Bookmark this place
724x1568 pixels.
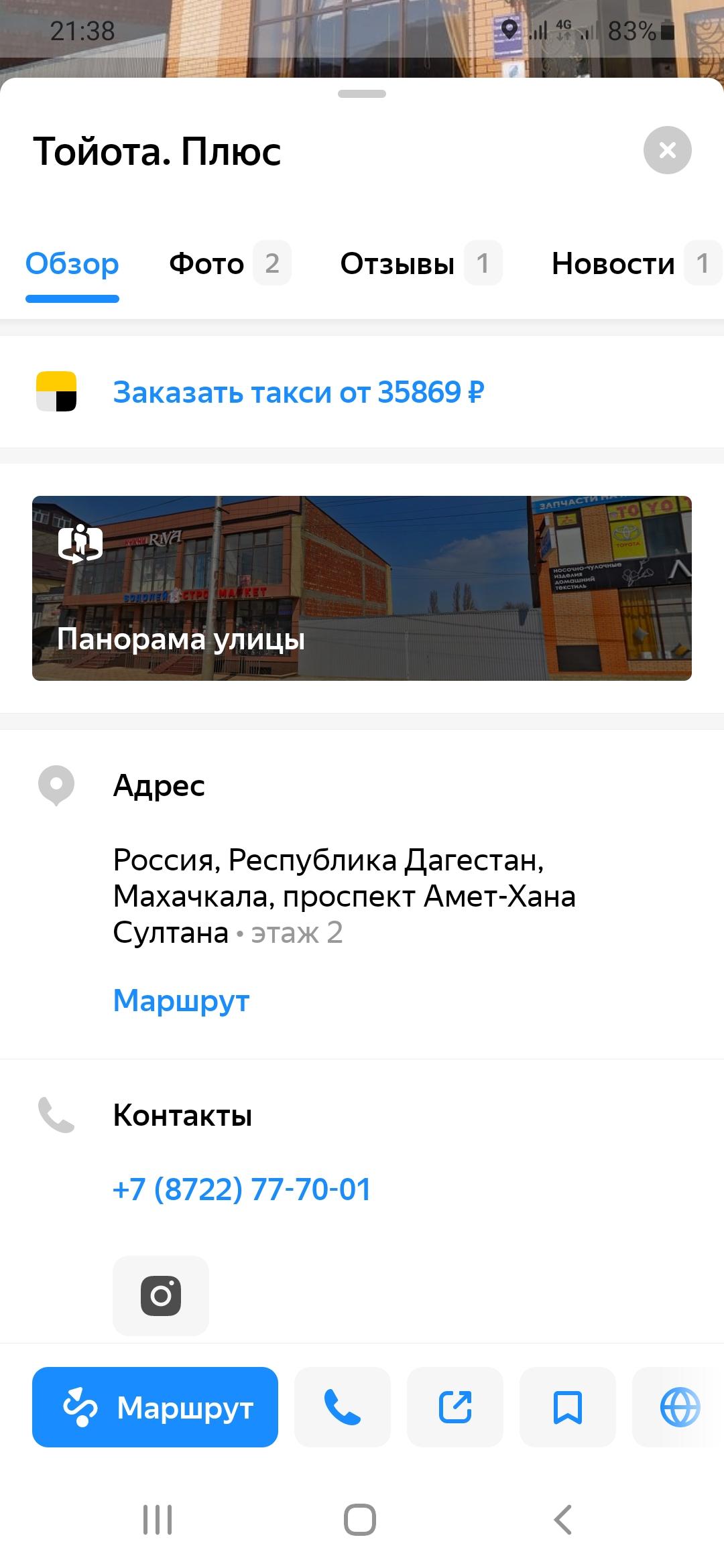(x=568, y=1407)
